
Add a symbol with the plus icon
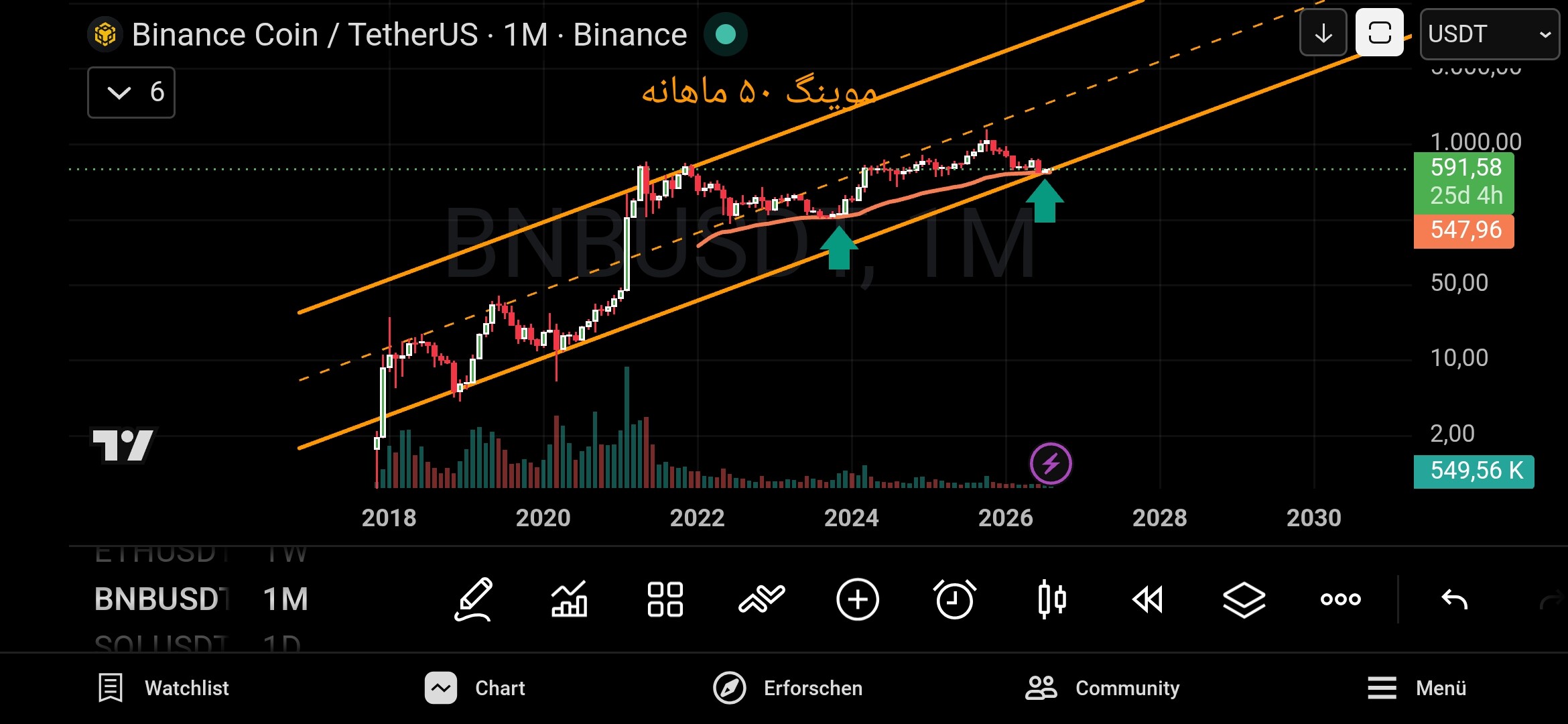point(858,599)
